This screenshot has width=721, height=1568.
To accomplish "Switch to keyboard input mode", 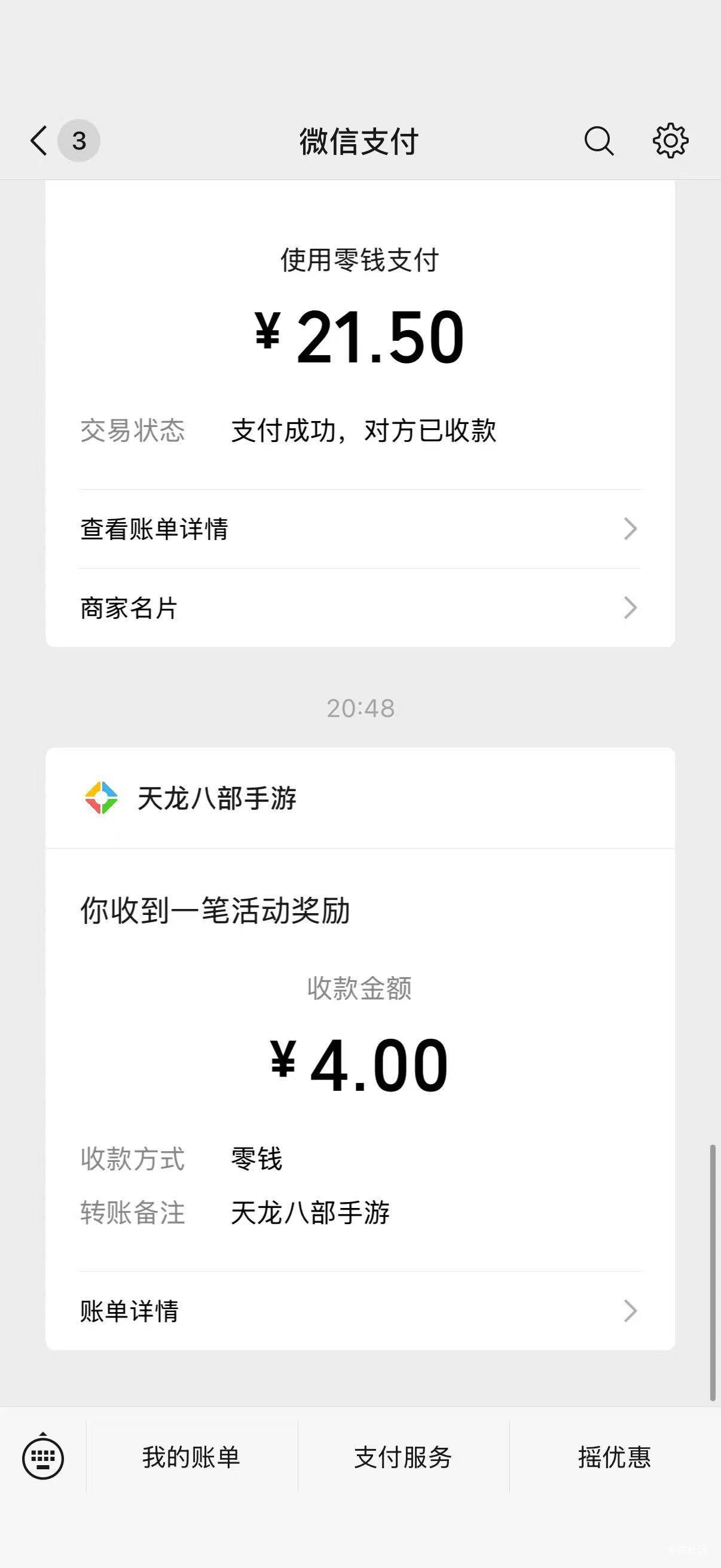I will pos(42,1457).
